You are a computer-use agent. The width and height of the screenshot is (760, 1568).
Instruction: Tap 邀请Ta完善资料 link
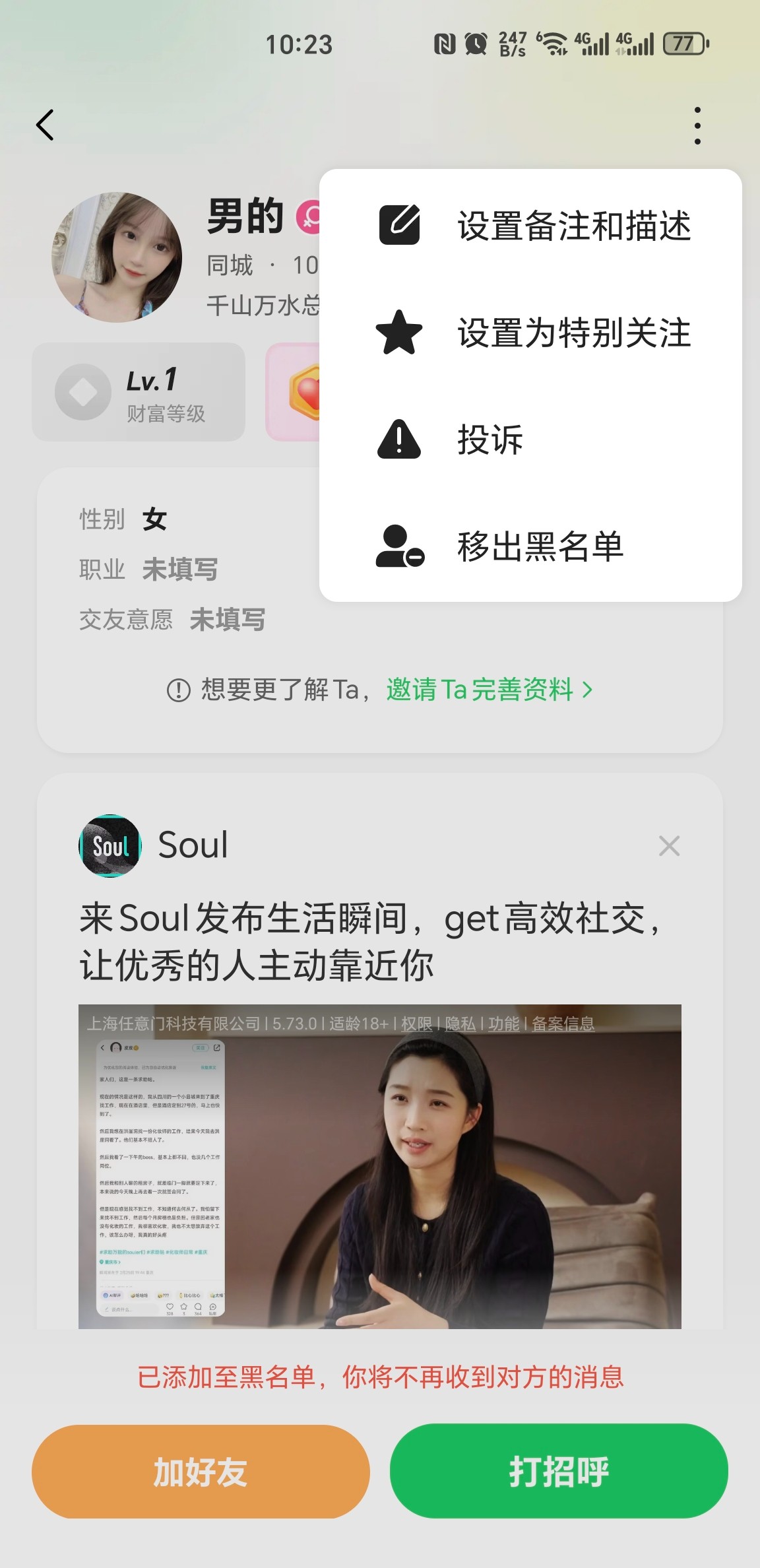(x=489, y=690)
